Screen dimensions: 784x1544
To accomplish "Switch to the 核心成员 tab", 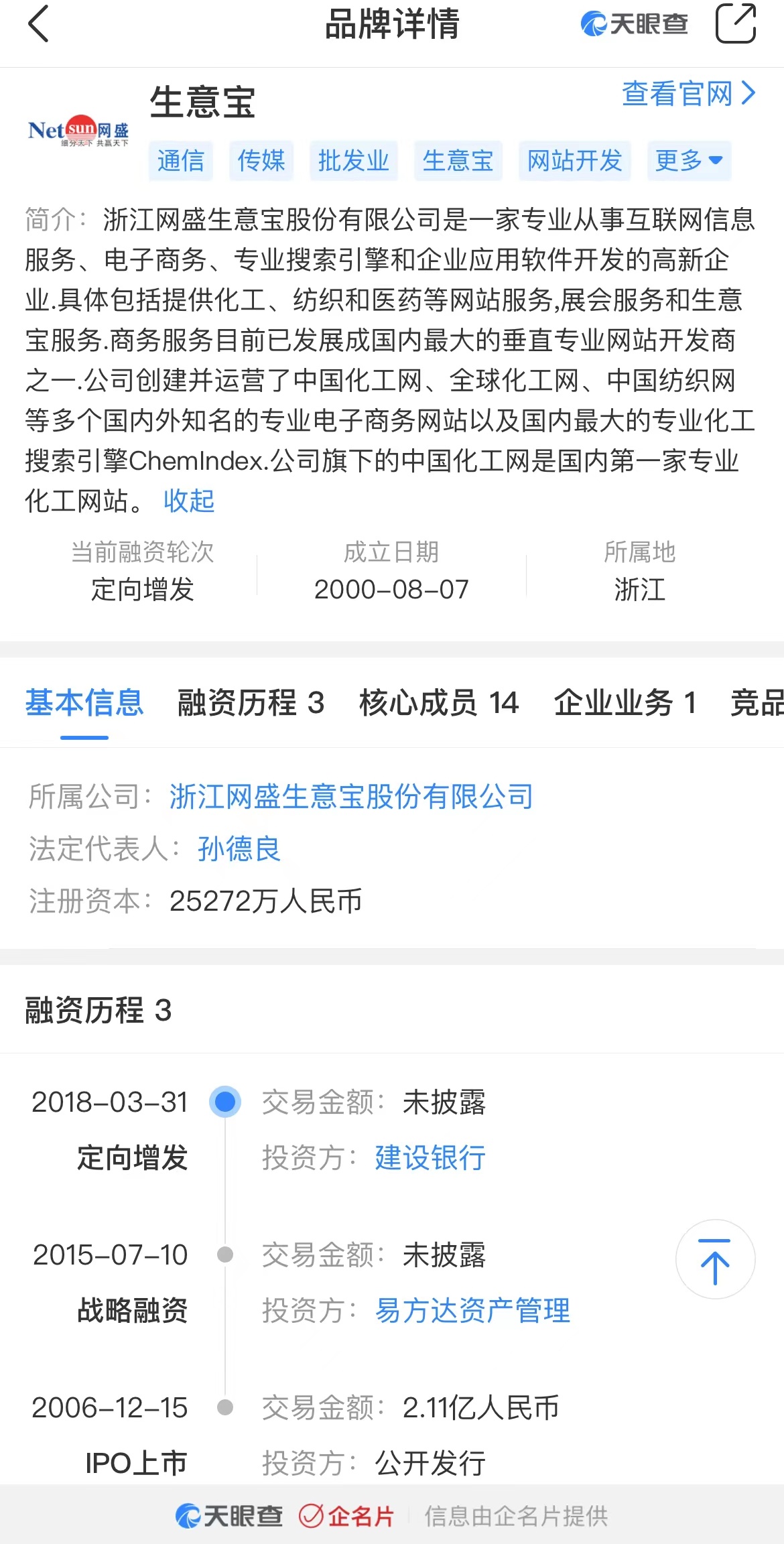I will (439, 703).
